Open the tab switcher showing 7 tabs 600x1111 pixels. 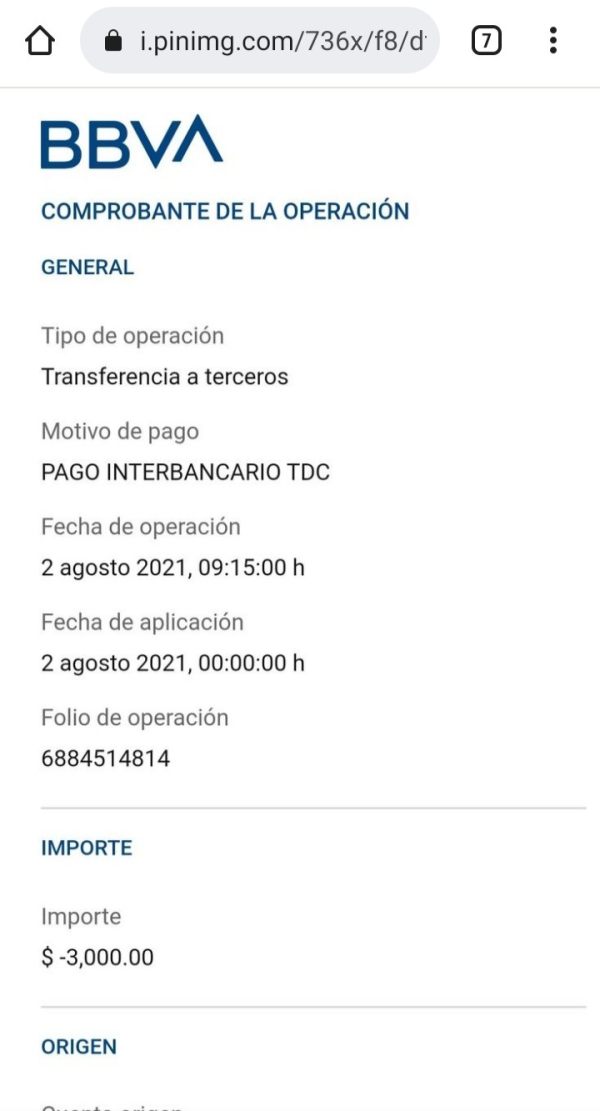pyautogui.click(x=486, y=41)
